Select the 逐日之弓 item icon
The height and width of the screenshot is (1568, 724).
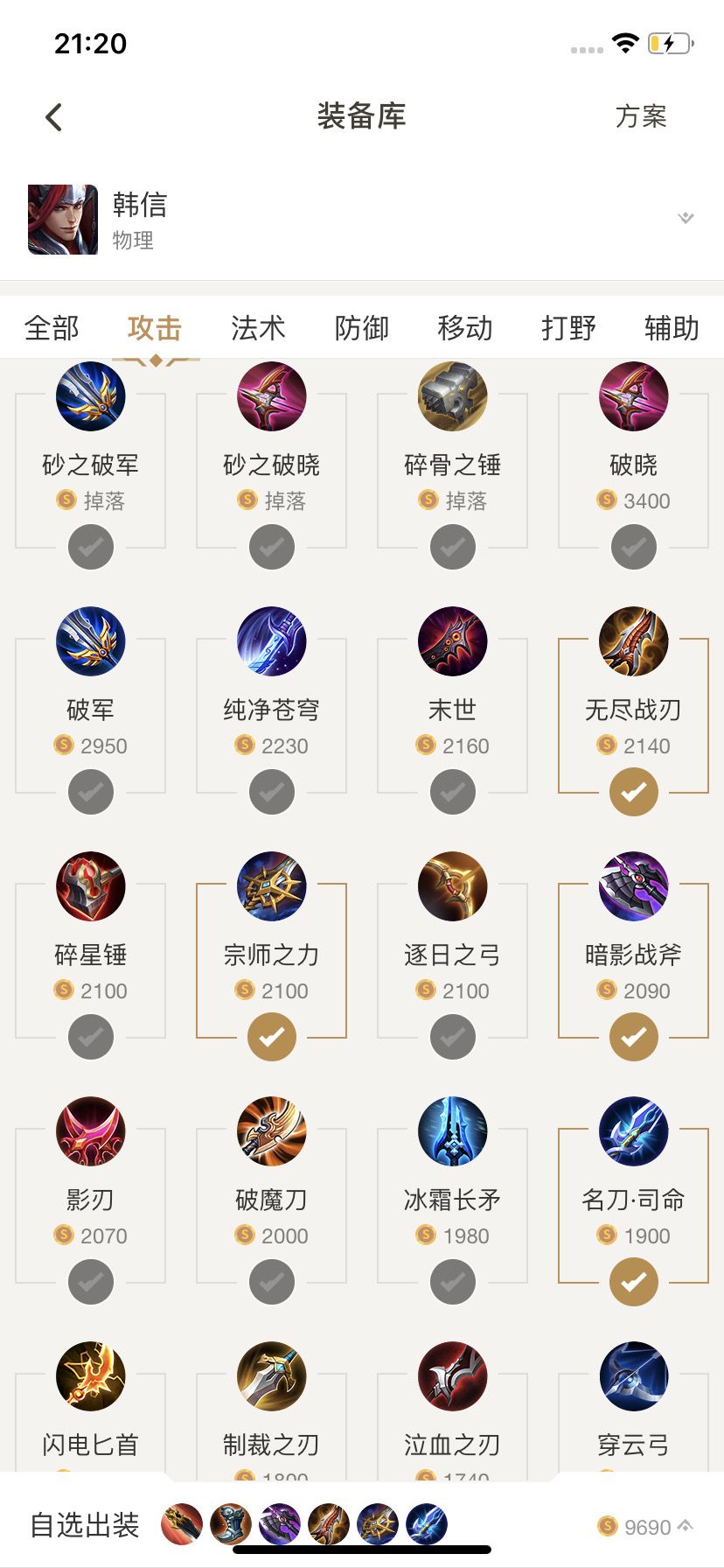[x=452, y=886]
